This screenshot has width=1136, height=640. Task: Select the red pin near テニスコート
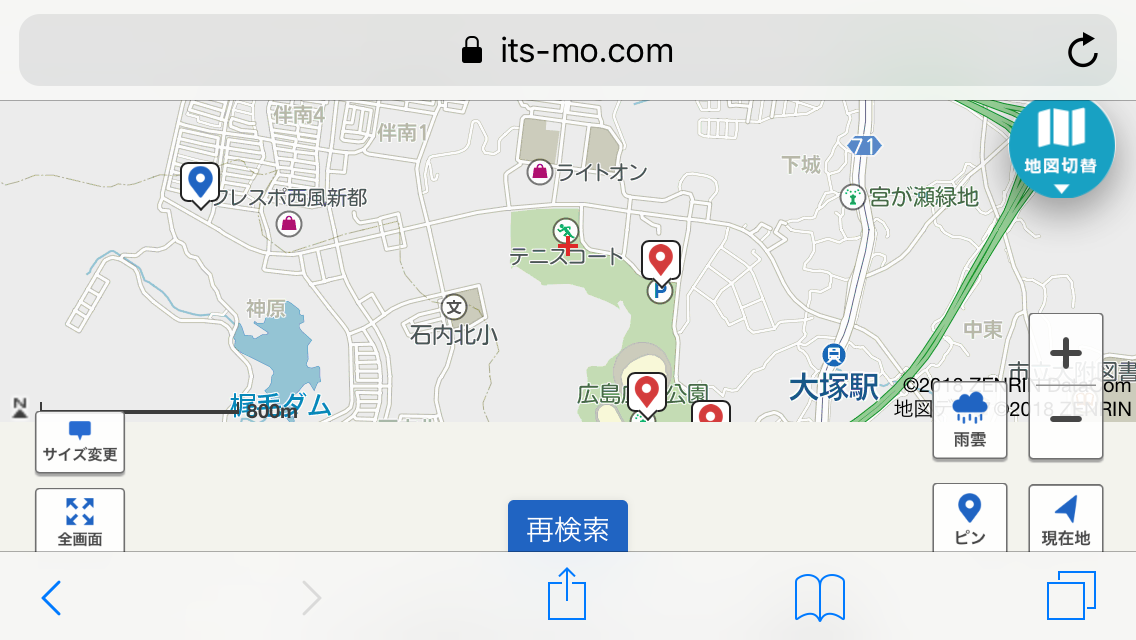[x=660, y=261]
